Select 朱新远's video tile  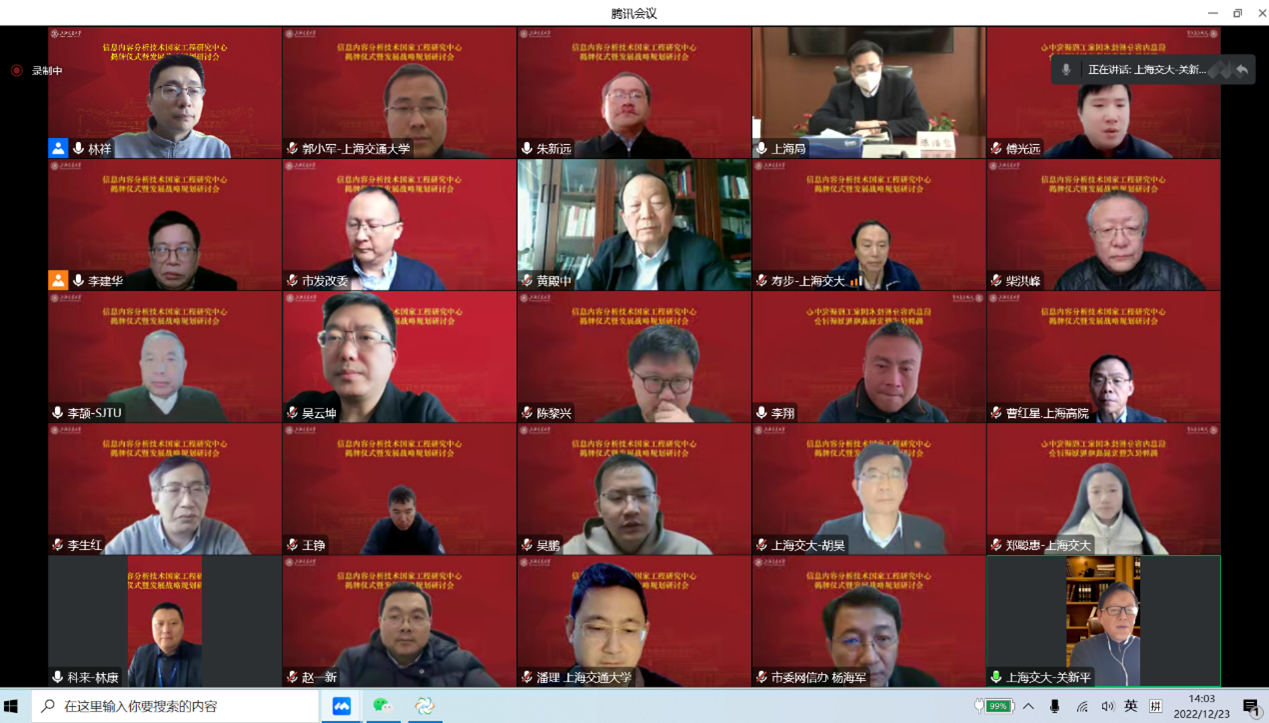pyautogui.click(x=634, y=92)
